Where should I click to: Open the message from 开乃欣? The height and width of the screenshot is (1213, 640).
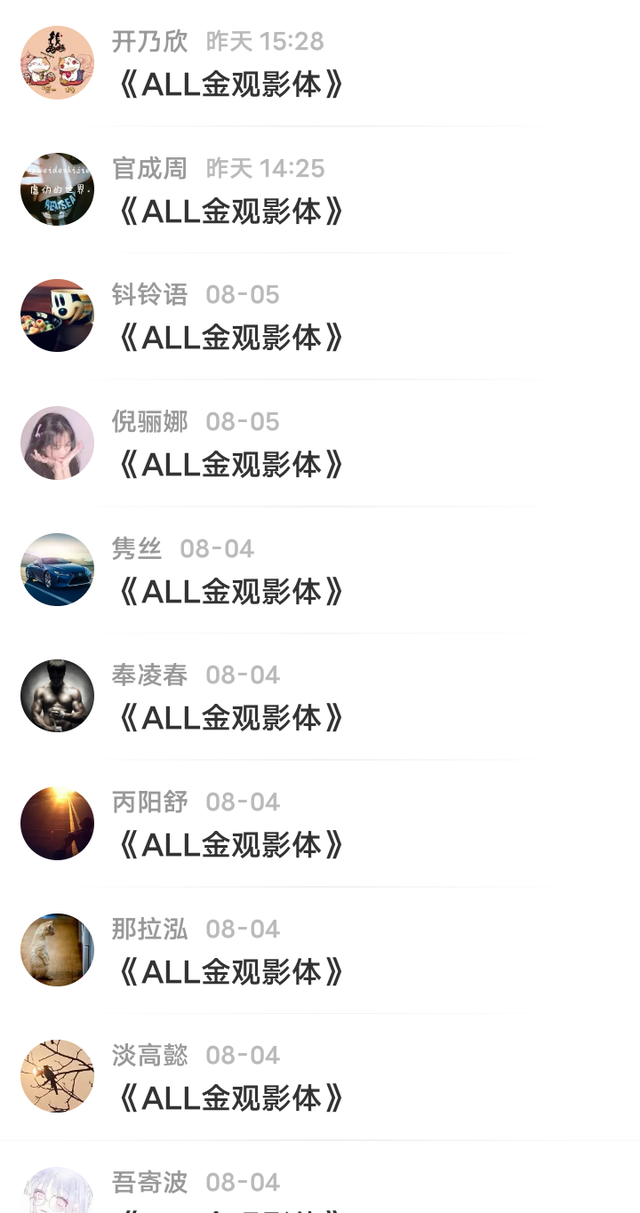pos(320,63)
